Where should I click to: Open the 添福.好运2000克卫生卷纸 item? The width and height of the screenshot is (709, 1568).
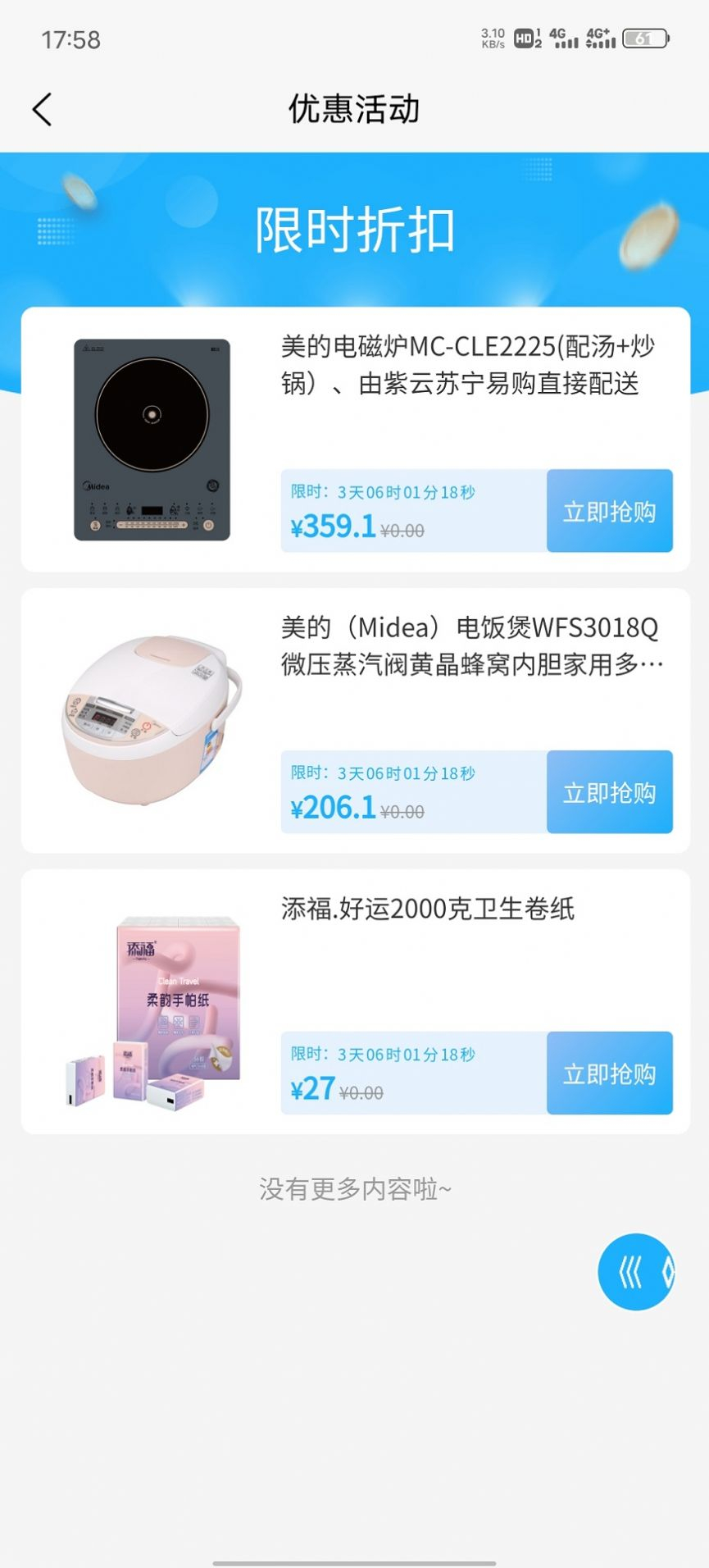point(427,909)
